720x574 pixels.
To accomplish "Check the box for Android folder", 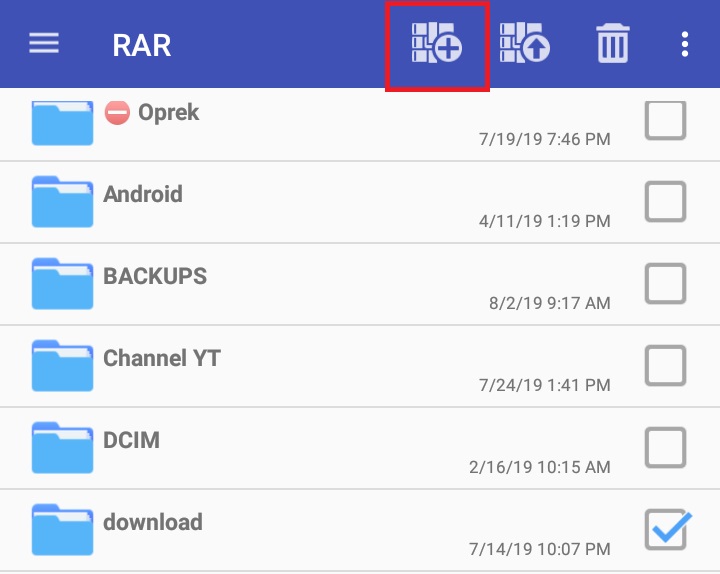I will click(665, 202).
